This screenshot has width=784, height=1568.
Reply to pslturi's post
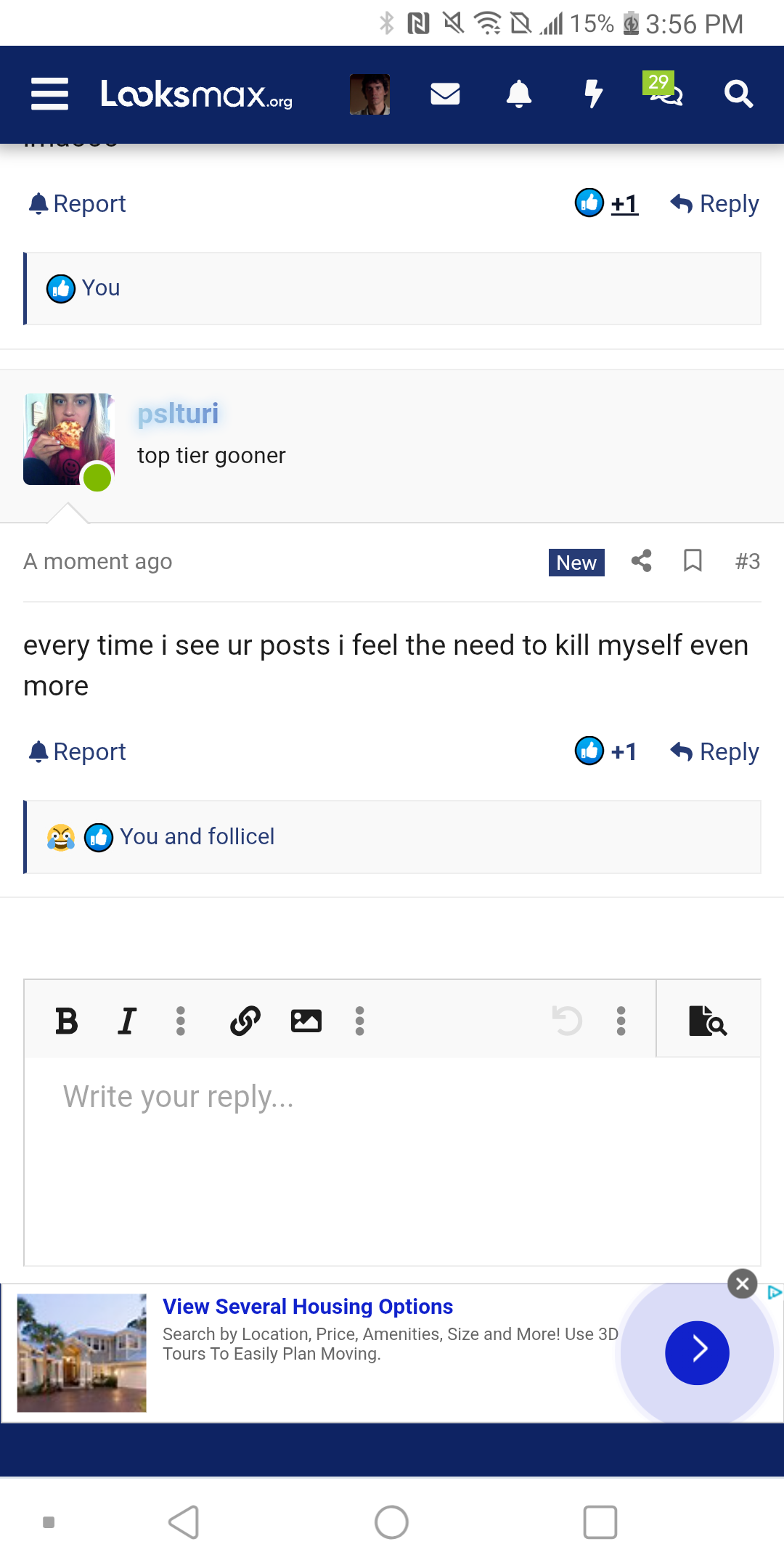(x=715, y=752)
